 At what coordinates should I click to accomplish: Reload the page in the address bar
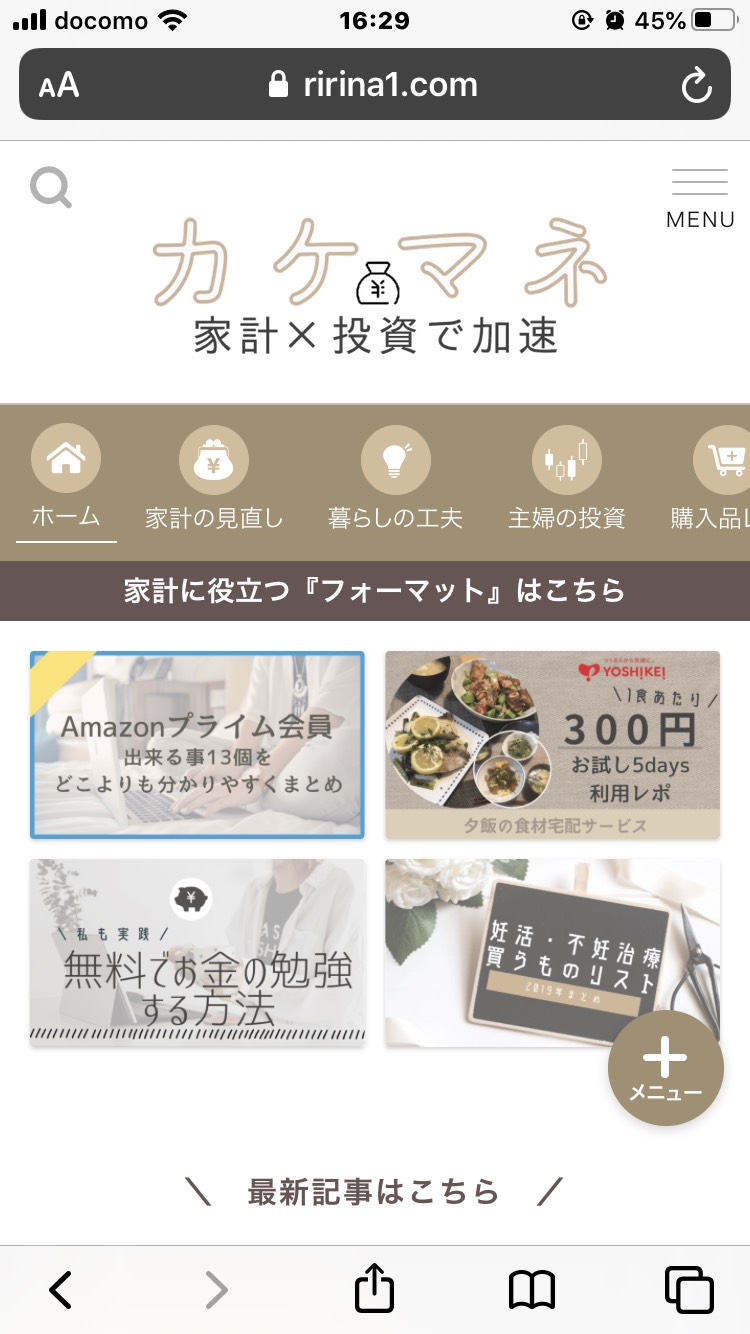pyautogui.click(x=696, y=86)
